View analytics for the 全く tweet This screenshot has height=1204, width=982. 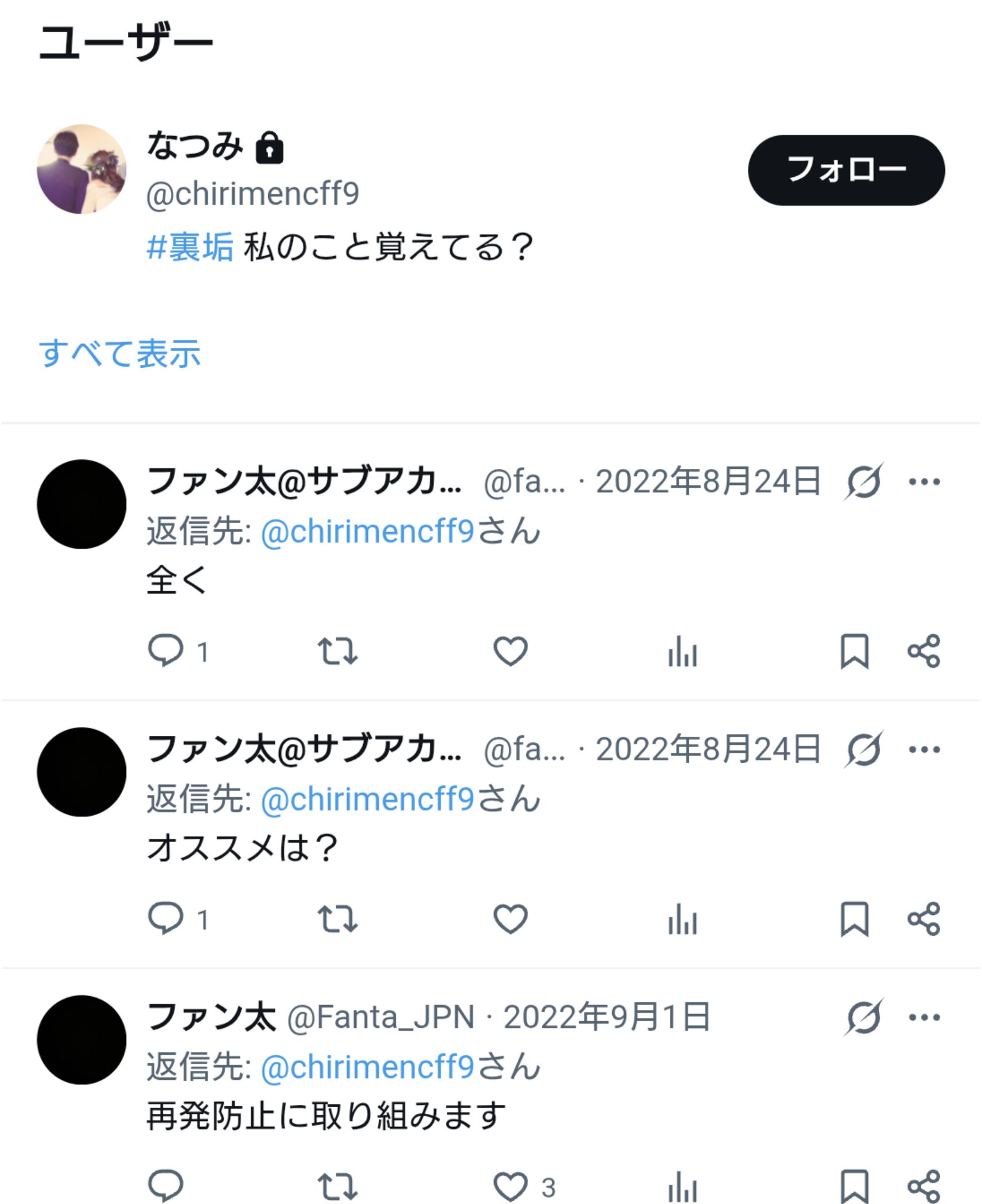[682, 650]
